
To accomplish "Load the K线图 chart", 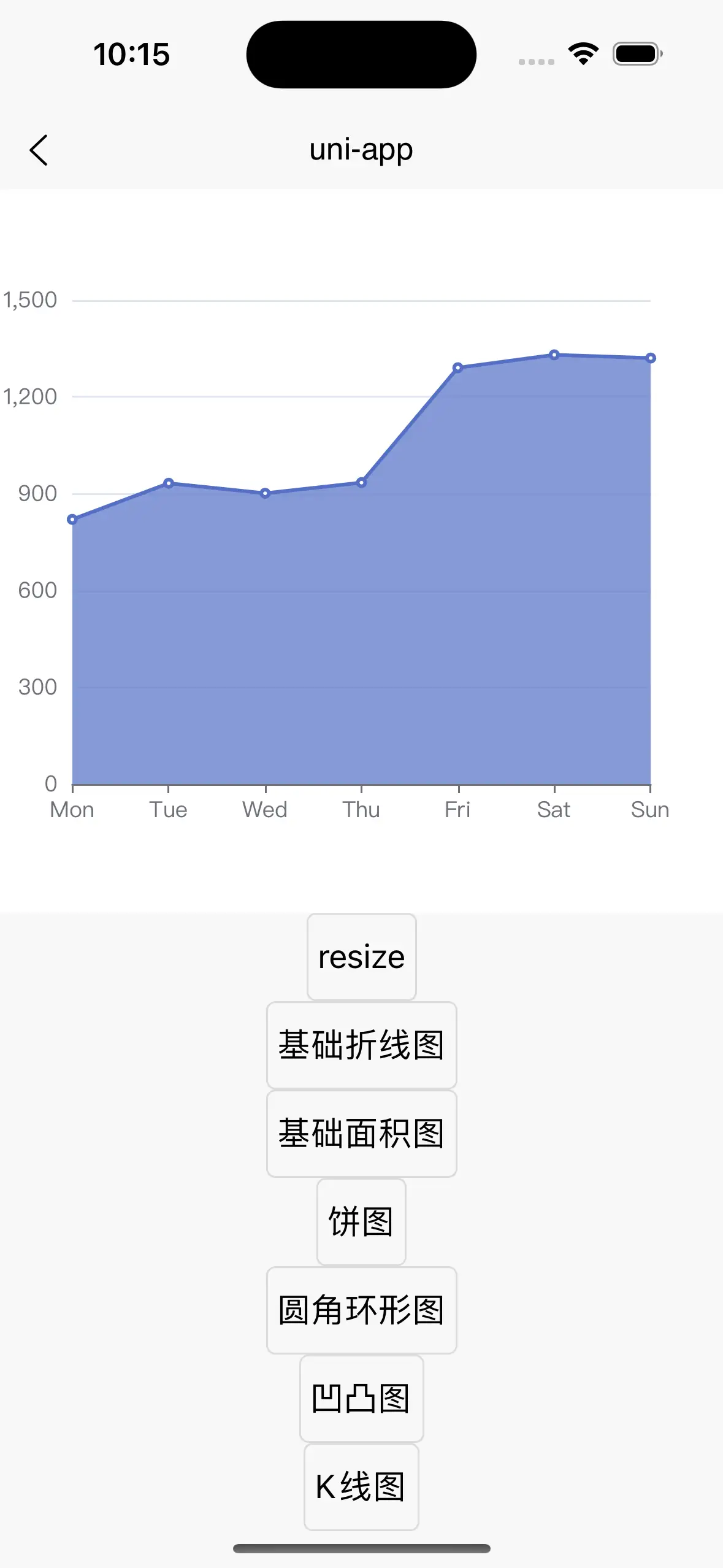I will pos(361,1487).
